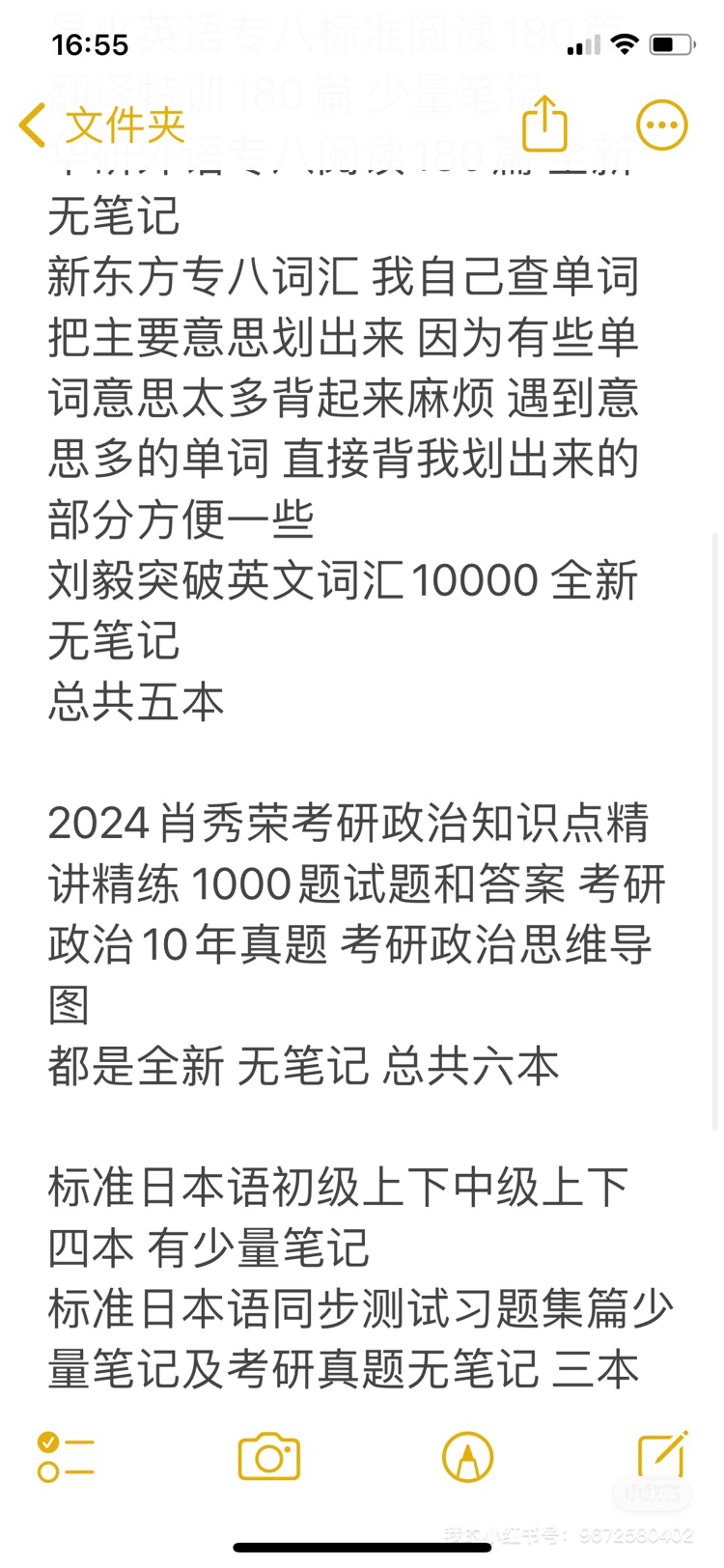The image size is (724, 1568).
Task: Add a checklist to the note
Action: [66, 1457]
